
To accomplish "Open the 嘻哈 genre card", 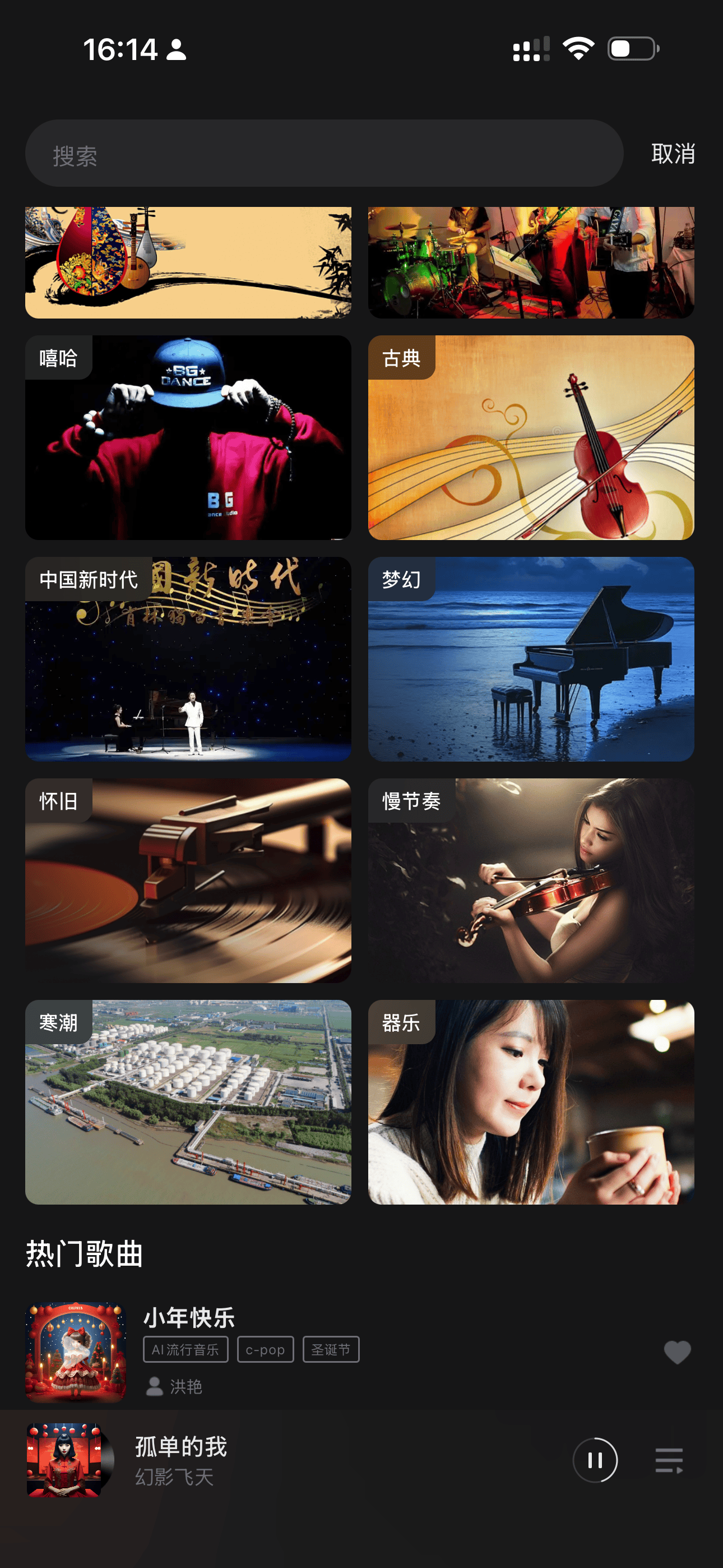I will [x=188, y=437].
